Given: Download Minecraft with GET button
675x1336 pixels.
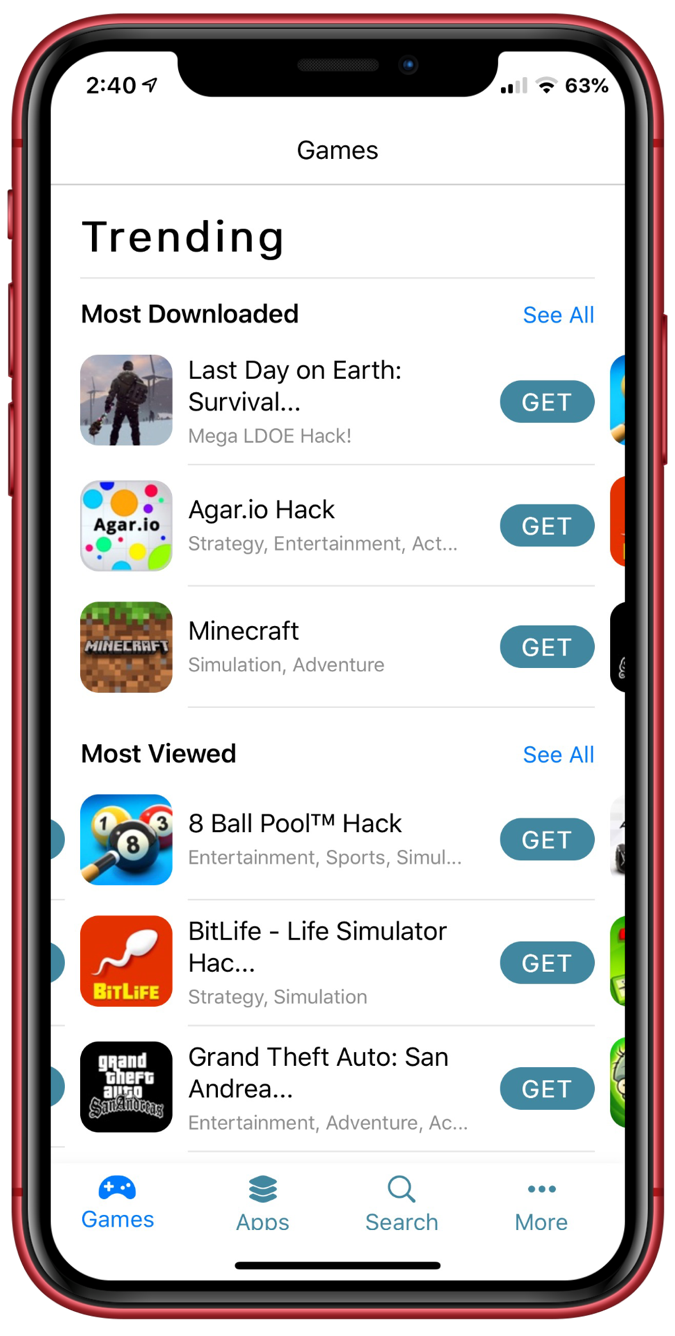Looking at the screenshot, I should click(x=546, y=647).
